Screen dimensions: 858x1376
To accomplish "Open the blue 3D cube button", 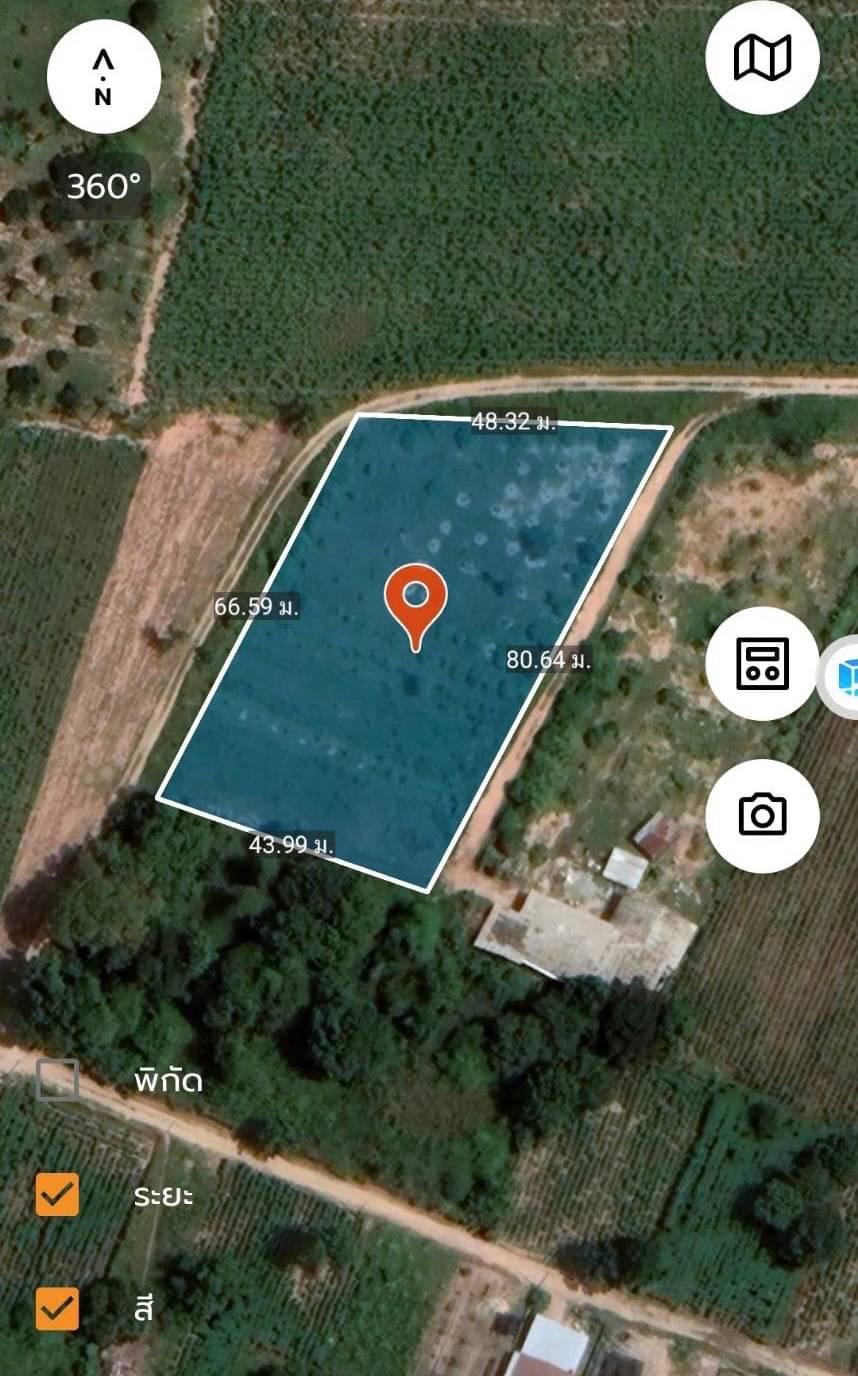I will [x=840, y=677].
